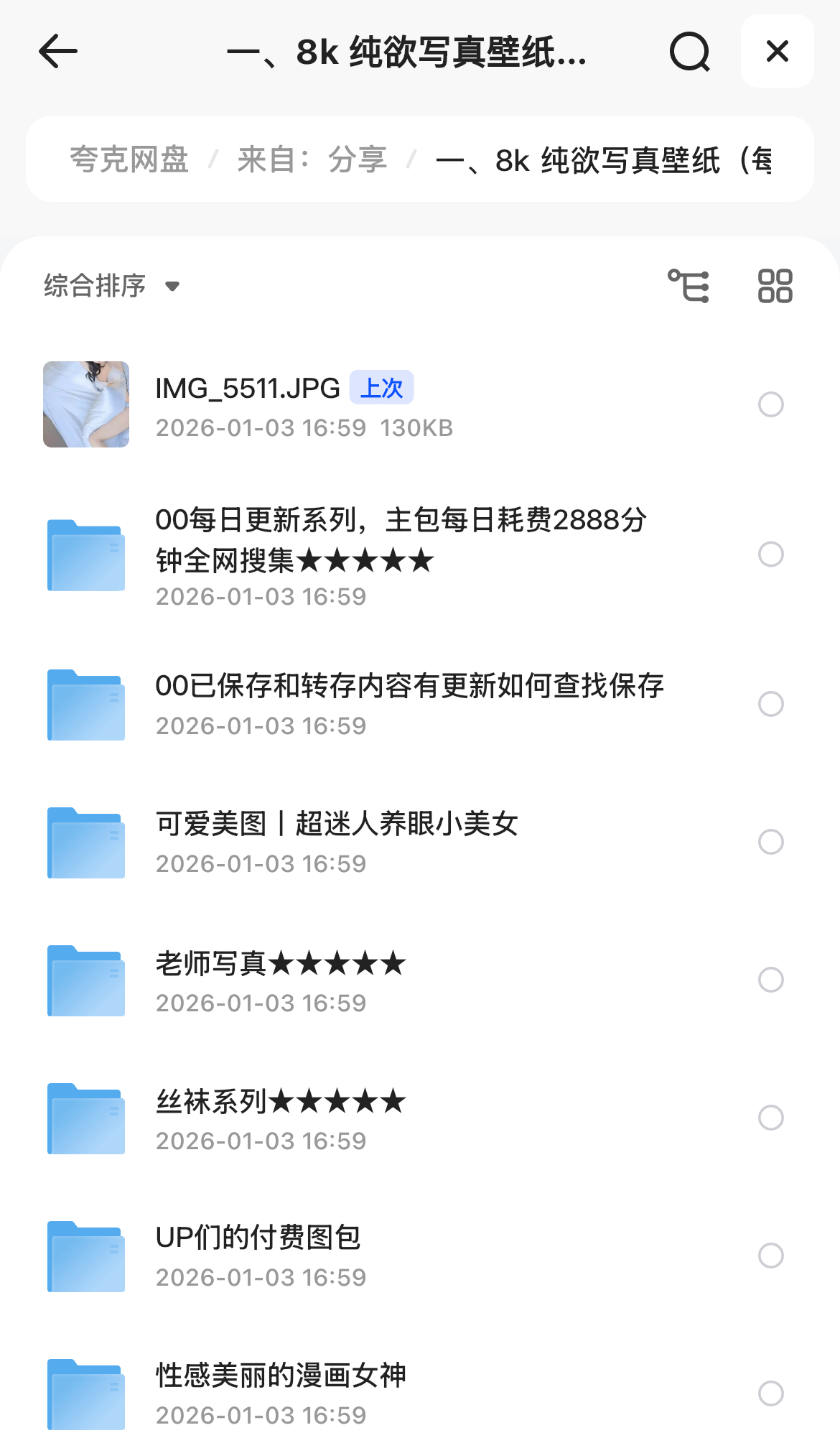
Task: Select the 可爱美图 folder circle
Action: pyautogui.click(x=770, y=842)
